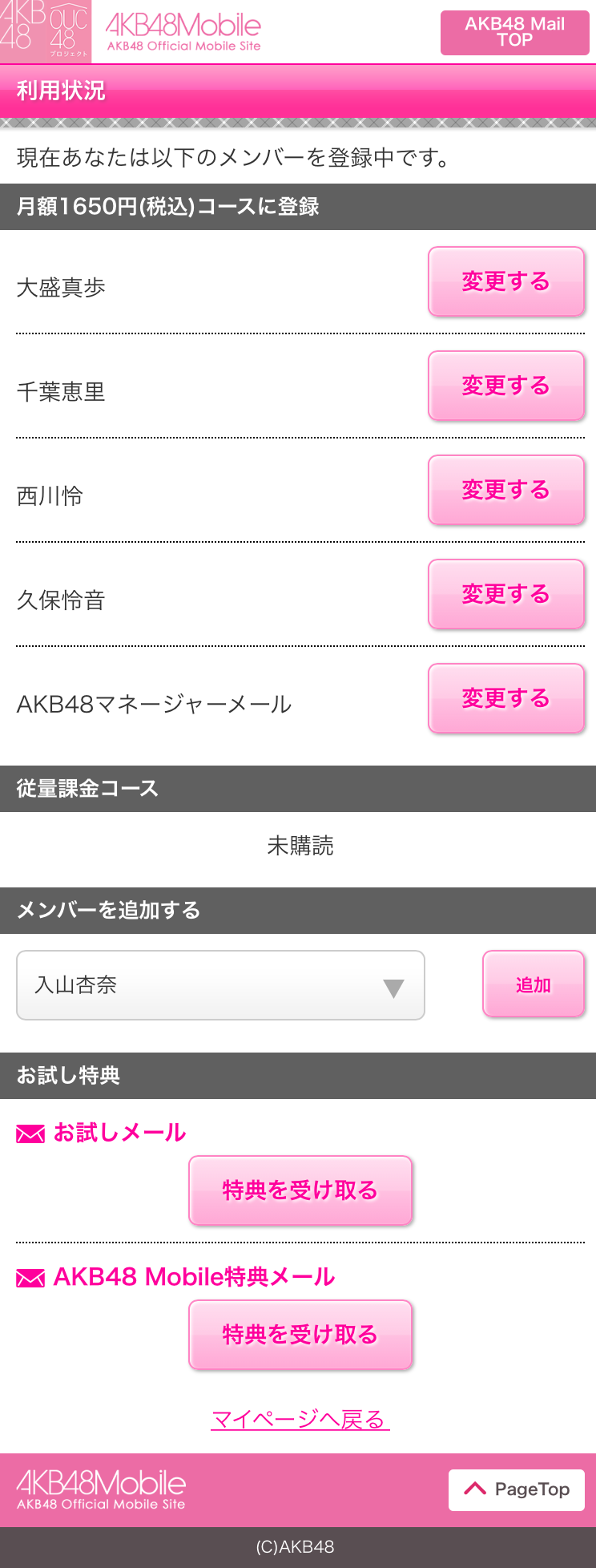Tap 変更する next to 大盛真歩
596x1568 pixels.
pos(506,281)
